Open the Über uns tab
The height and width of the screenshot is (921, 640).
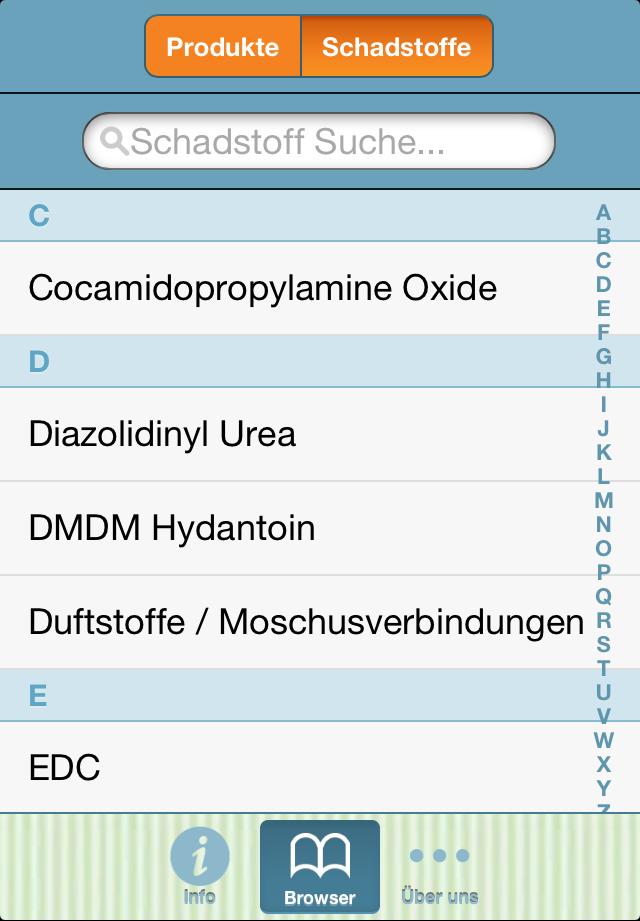(x=439, y=867)
